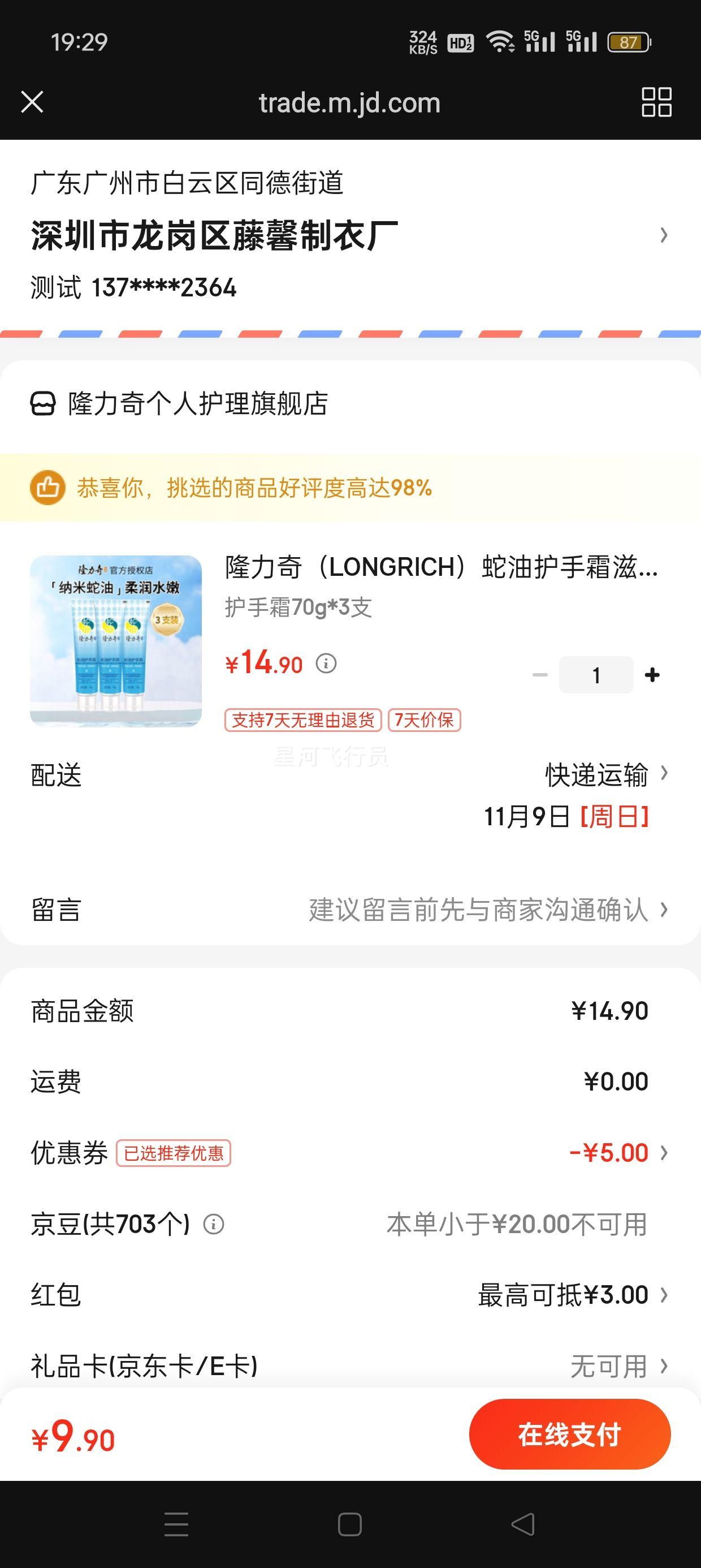This screenshot has height=1568, width=701.
Task: Open price details via the ⓘ icon next to ¥14.90
Action: [326, 663]
